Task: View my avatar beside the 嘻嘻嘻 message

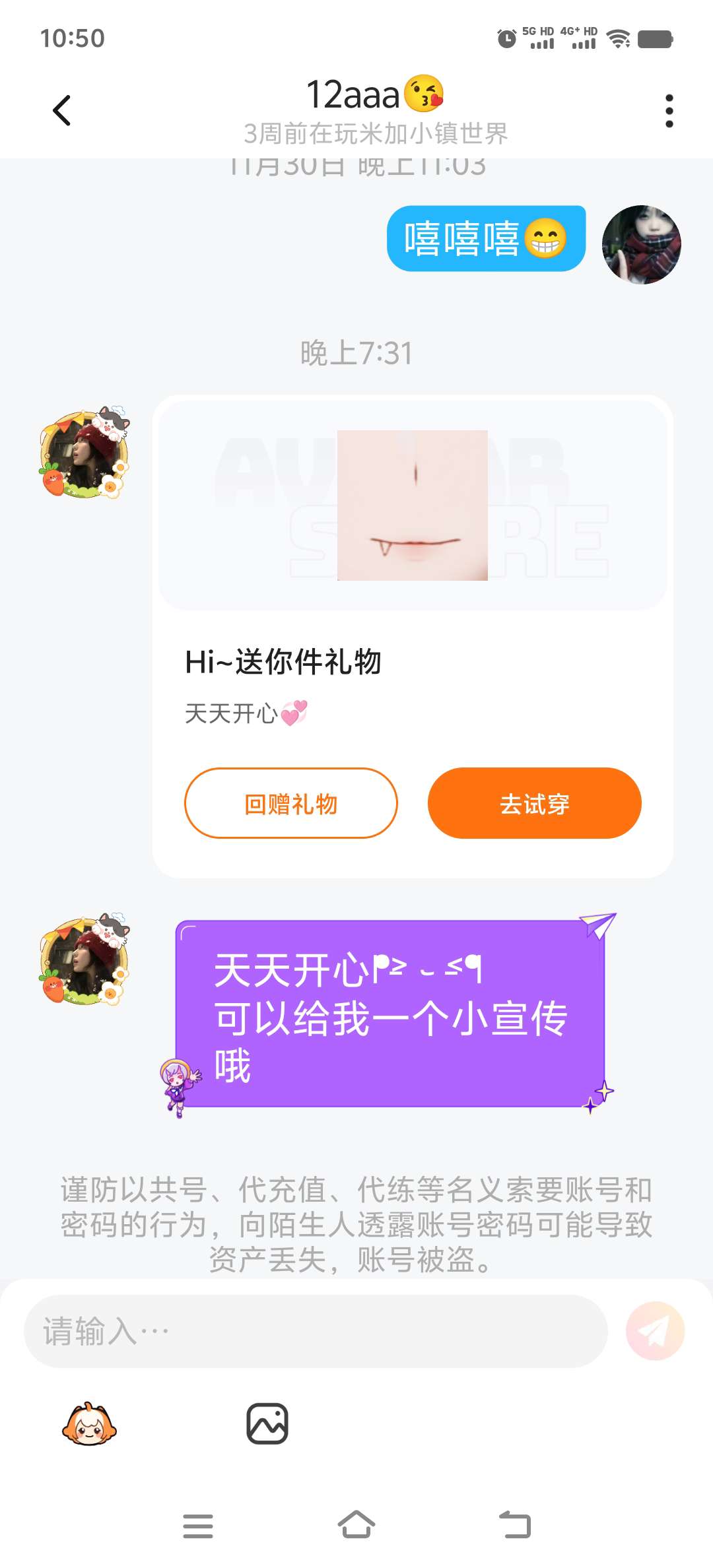Action: tap(641, 245)
